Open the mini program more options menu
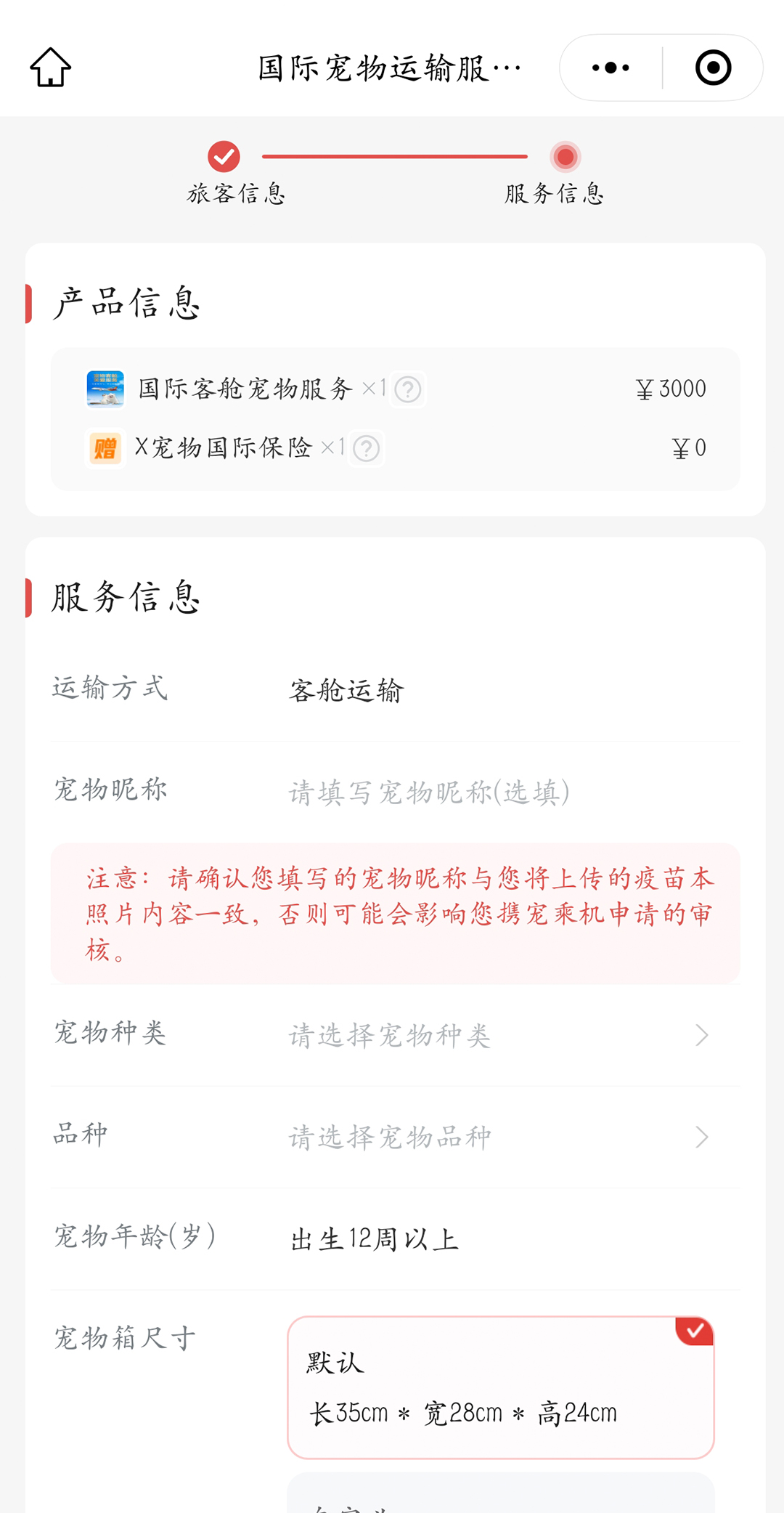The image size is (784, 1513). pos(611,68)
